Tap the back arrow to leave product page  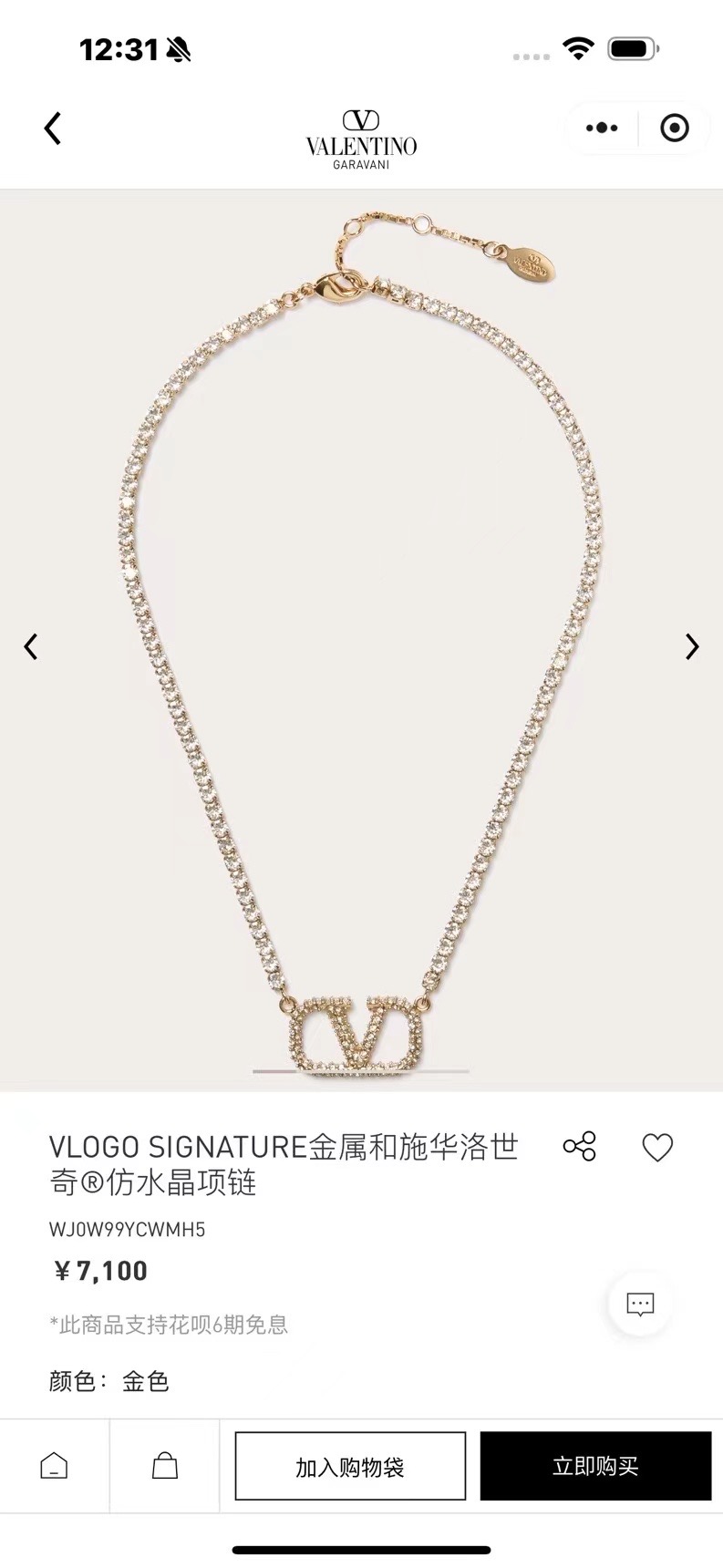pyautogui.click(x=52, y=129)
